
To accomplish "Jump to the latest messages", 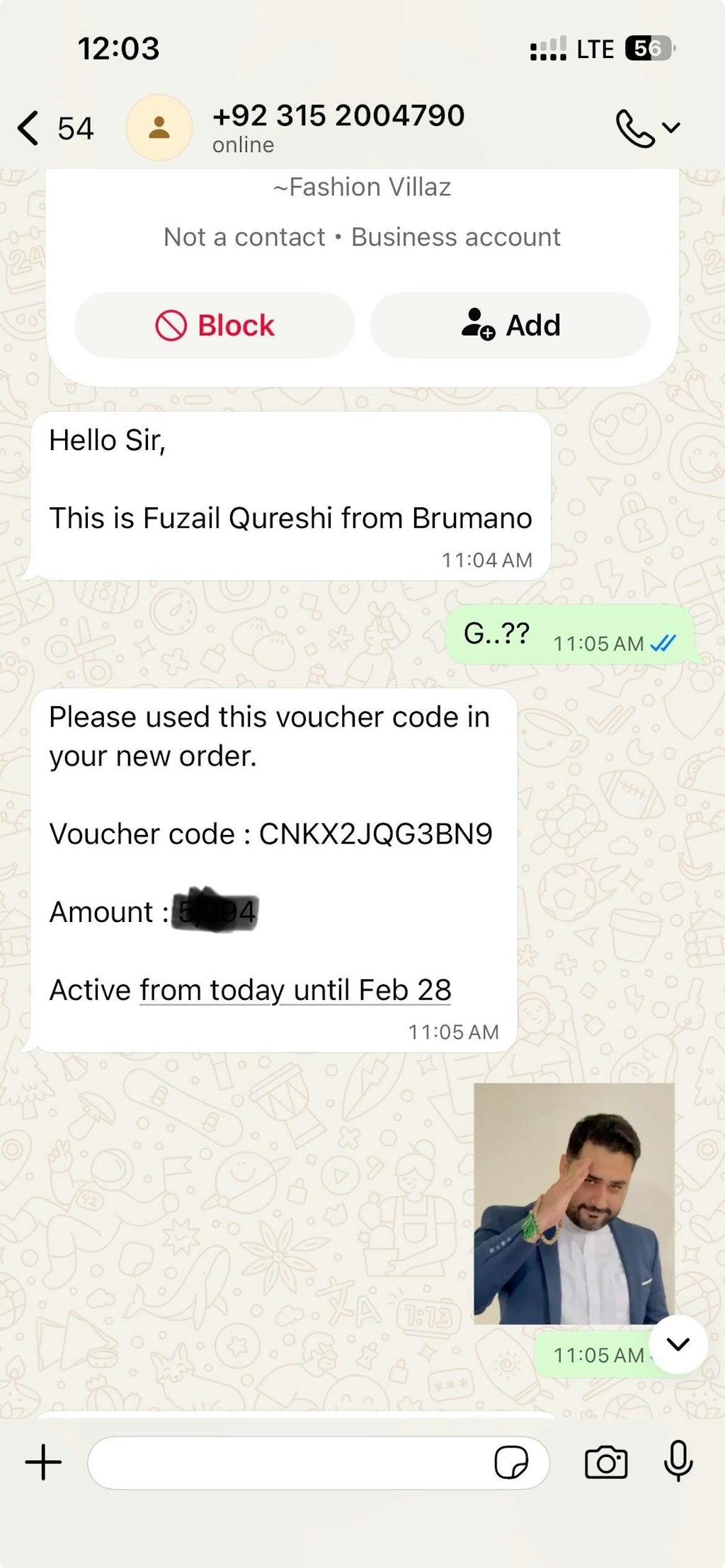I will tap(678, 1344).
